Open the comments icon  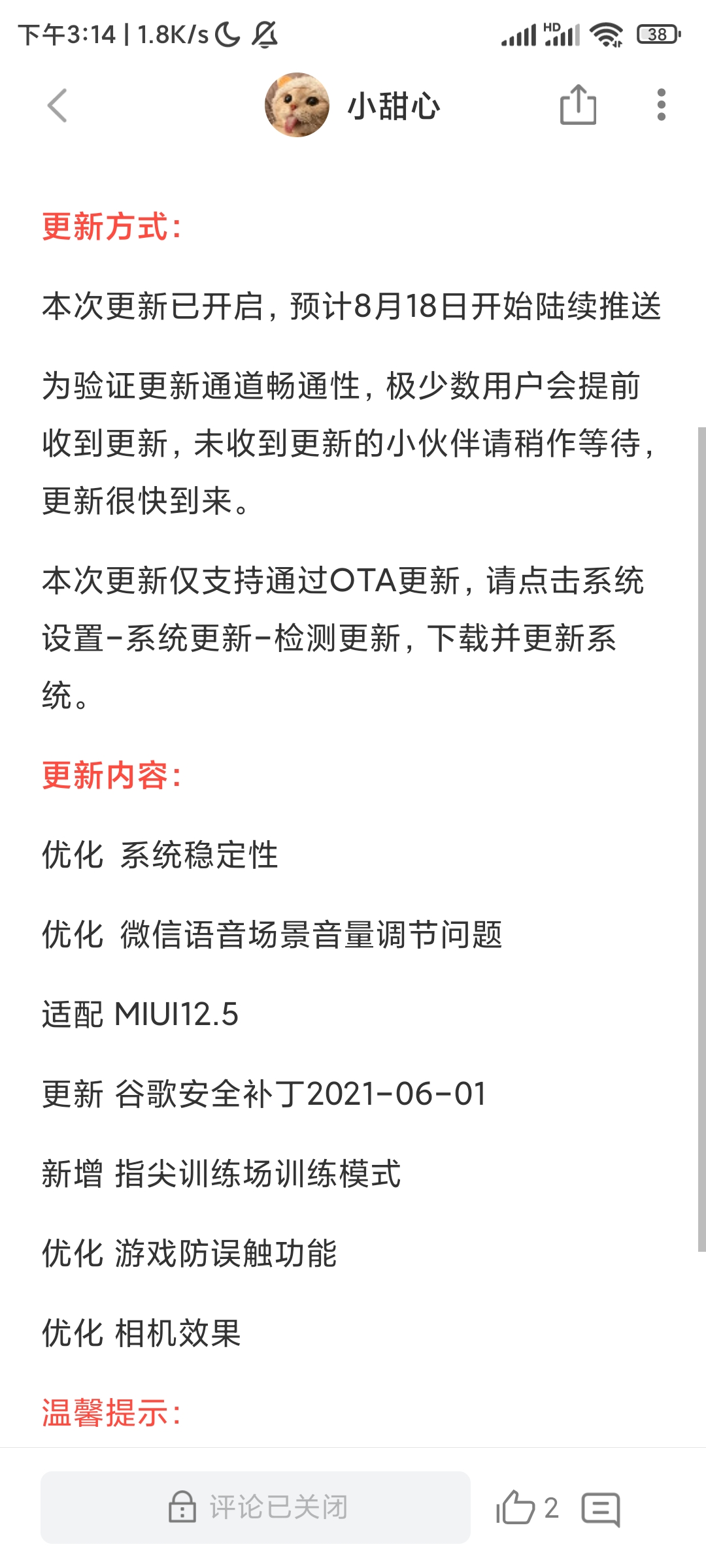[601, 1509]
